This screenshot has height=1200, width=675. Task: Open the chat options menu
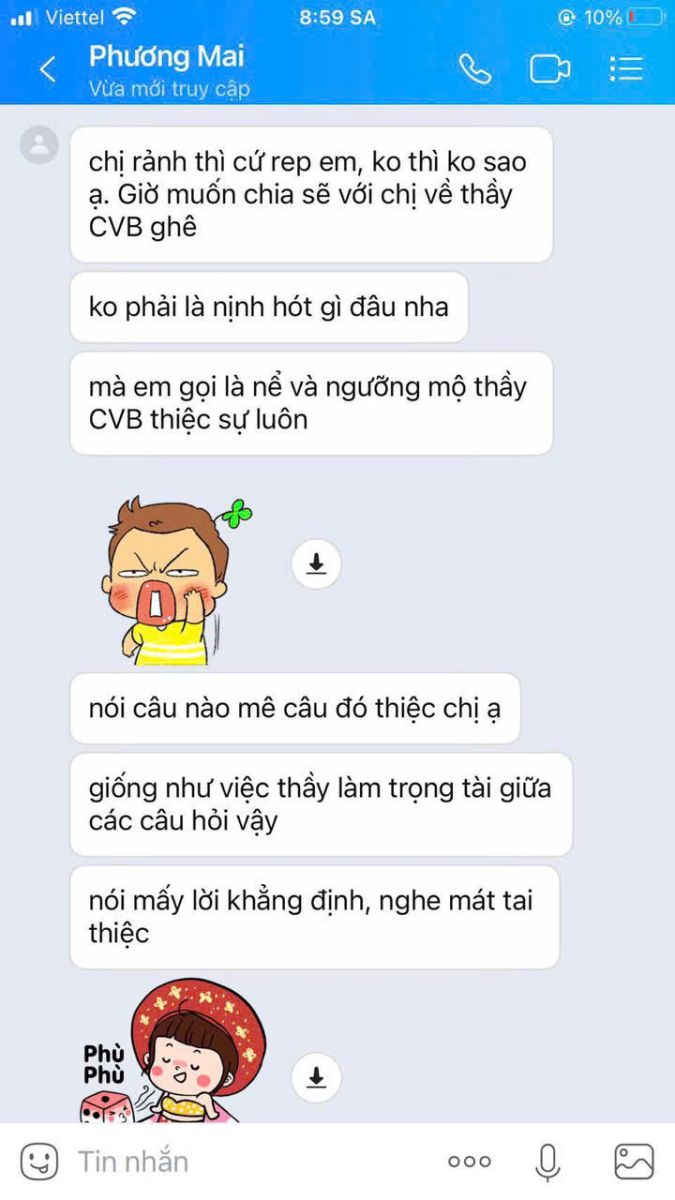point(626,69)
